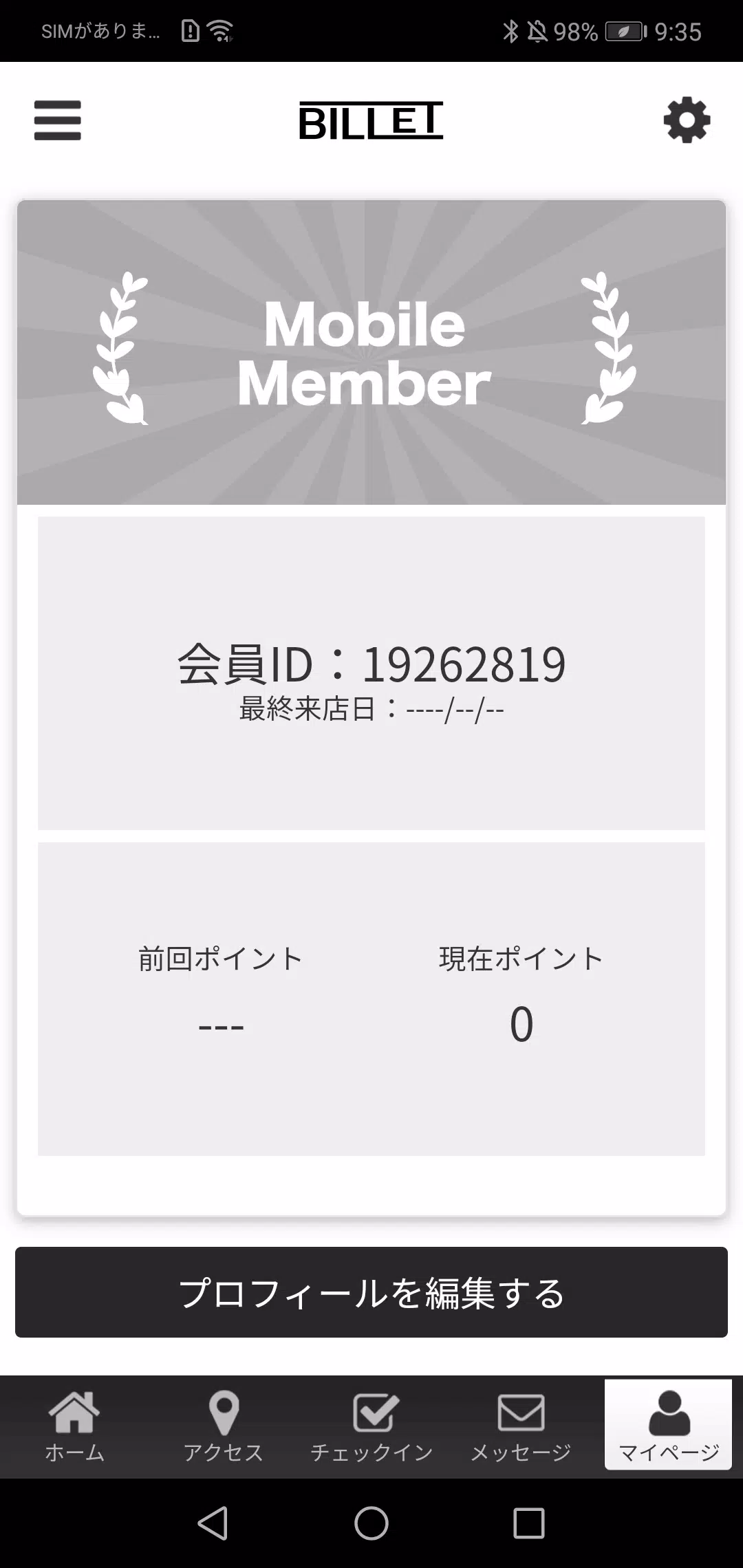This screenshot has width=743, height=1568.
Task: Tap the プロフィールを編集する button
Action: tap(371, 1293)
